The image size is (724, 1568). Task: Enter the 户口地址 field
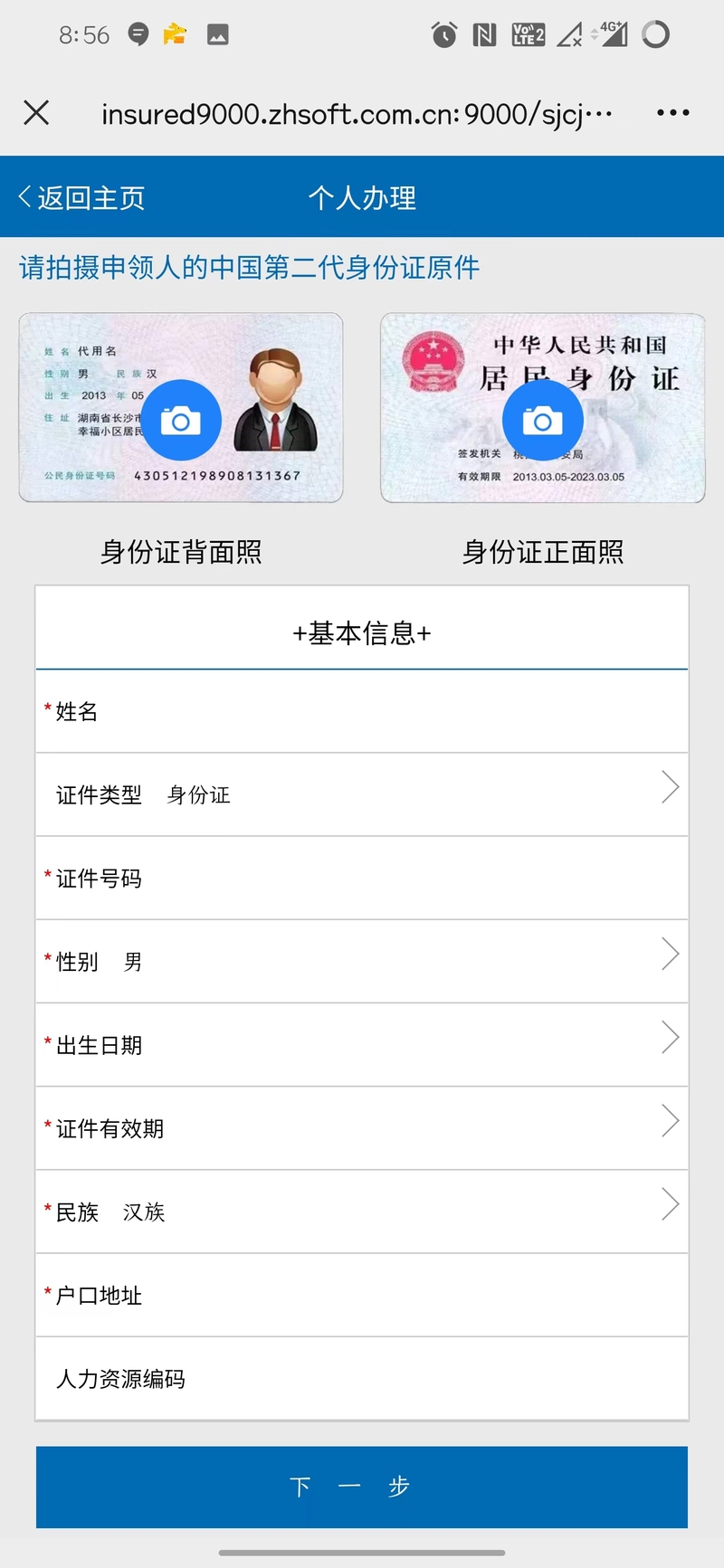point(407,1296)
